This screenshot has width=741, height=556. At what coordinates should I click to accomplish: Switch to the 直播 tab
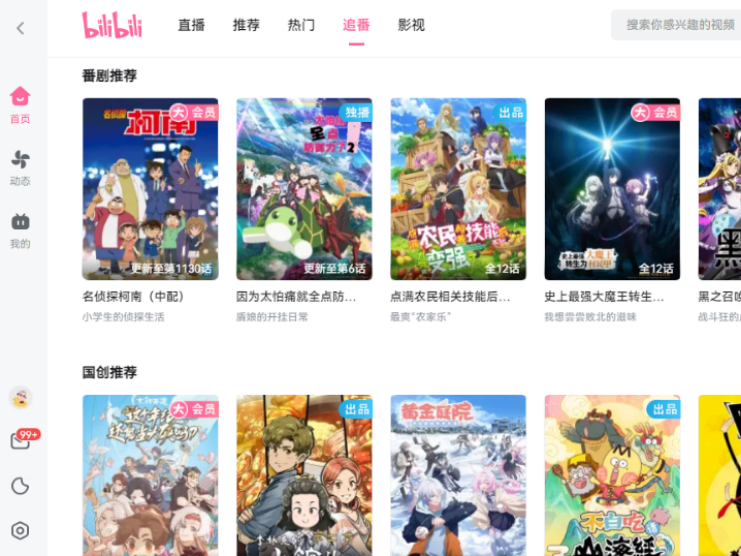[191, 25]
